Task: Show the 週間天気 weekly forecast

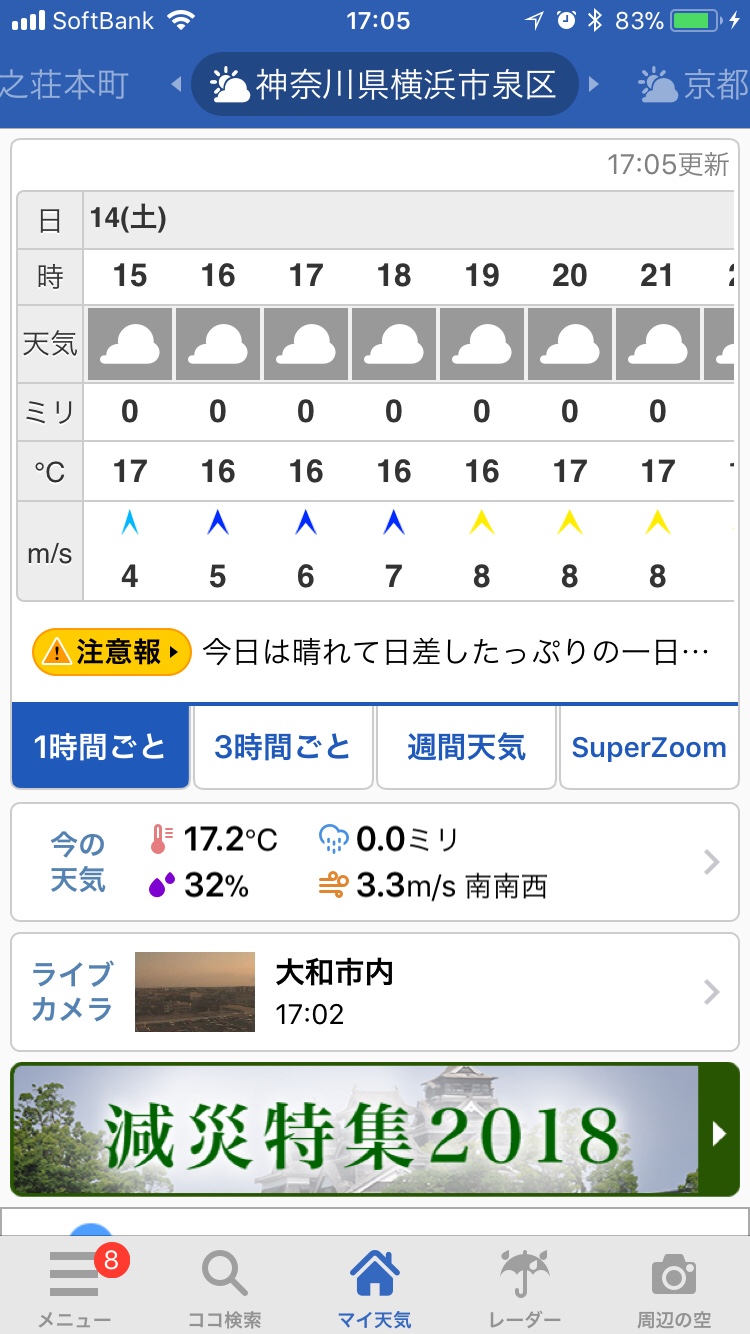Action: [466, 747]
